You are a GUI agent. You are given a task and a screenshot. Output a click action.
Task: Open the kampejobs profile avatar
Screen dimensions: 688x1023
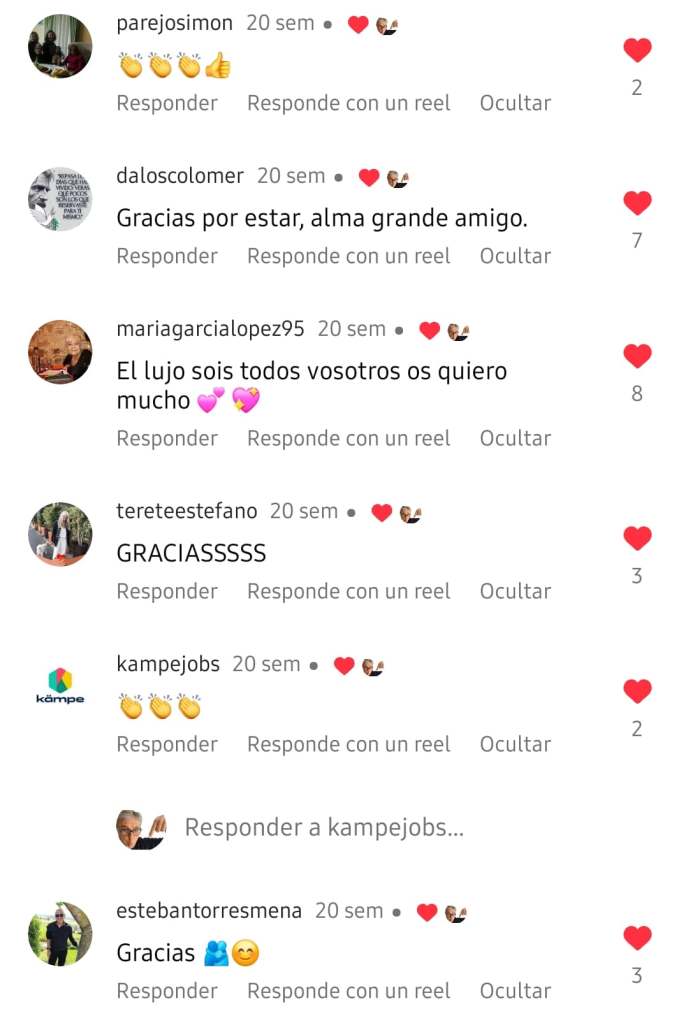tap(60, 687)
